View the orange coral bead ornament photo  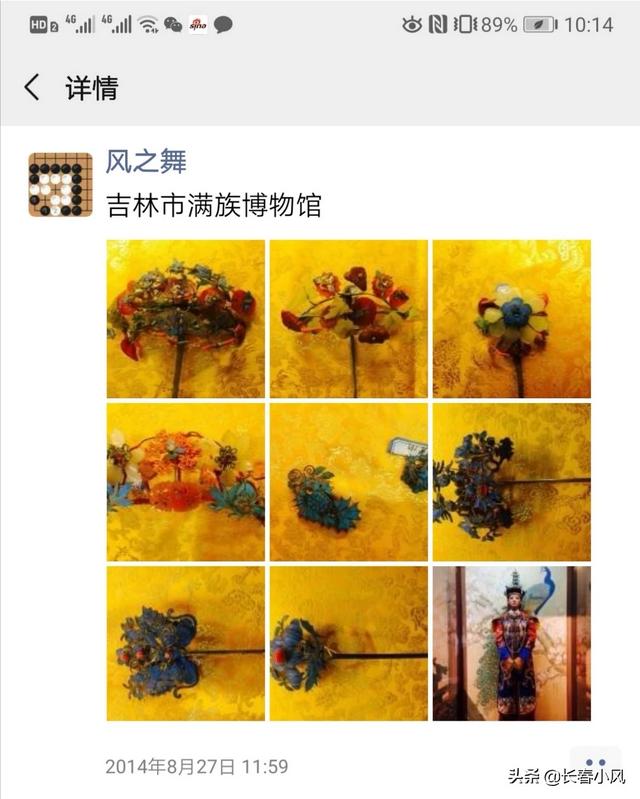(185, 482)
